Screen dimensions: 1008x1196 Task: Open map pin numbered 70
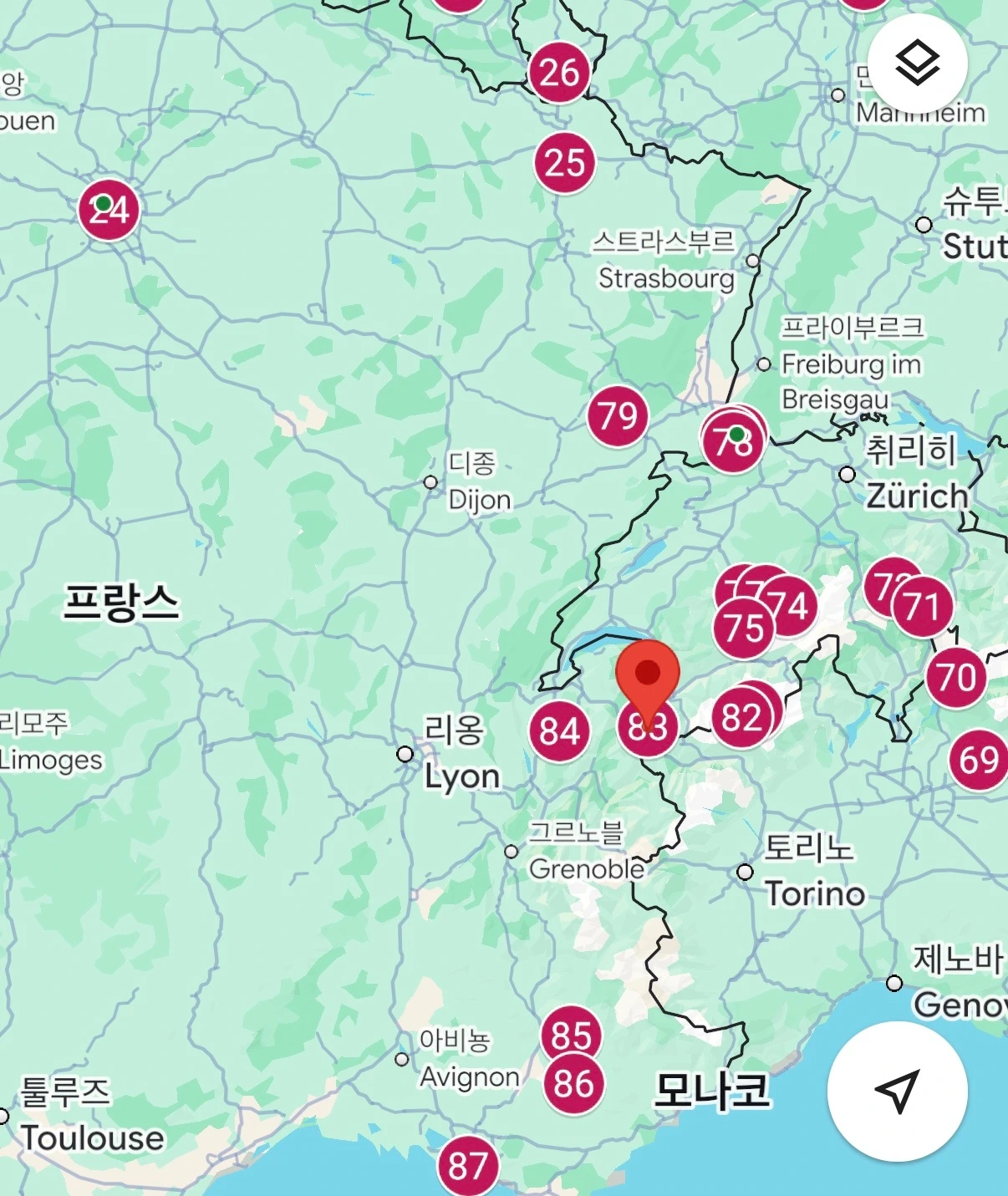coord(956,677)
